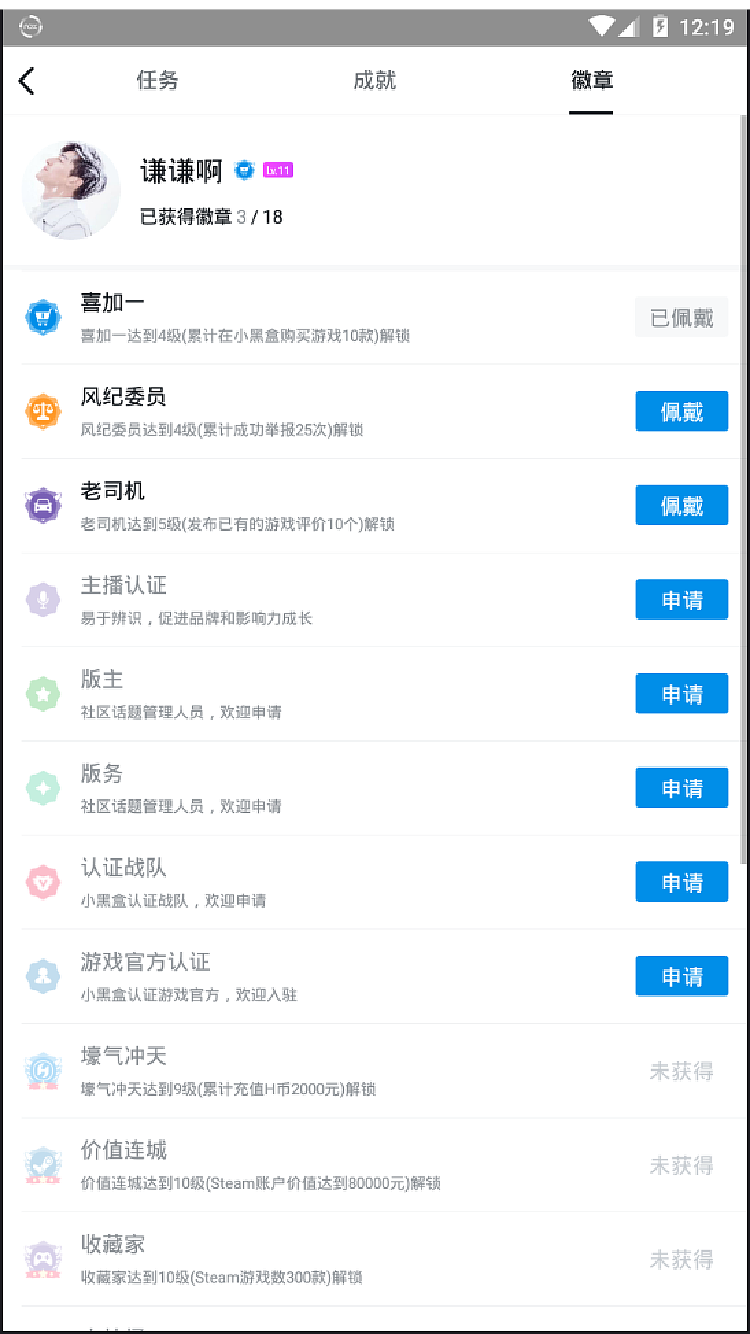Click the 价值连城 Steam badge icon

[x=43, y=1164]
